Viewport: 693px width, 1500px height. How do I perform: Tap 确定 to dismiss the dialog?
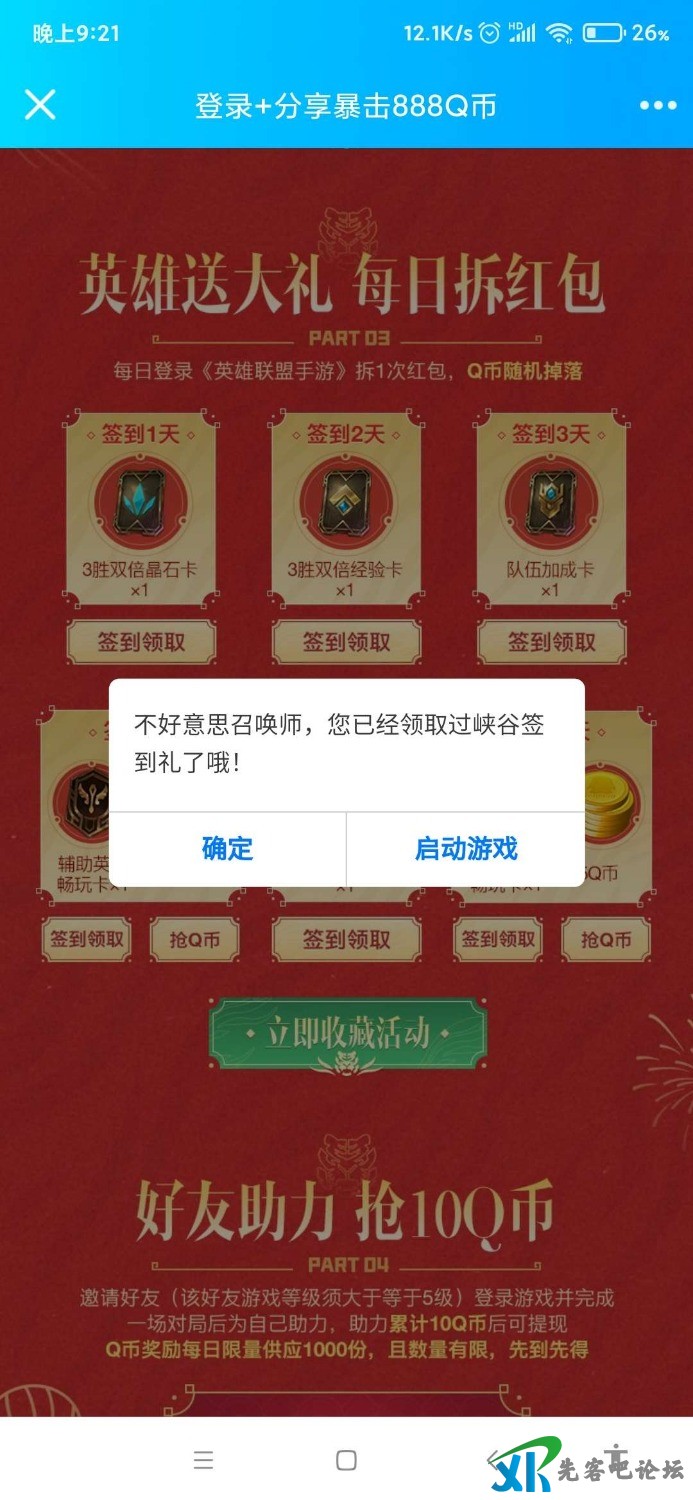tap(227, 849)
